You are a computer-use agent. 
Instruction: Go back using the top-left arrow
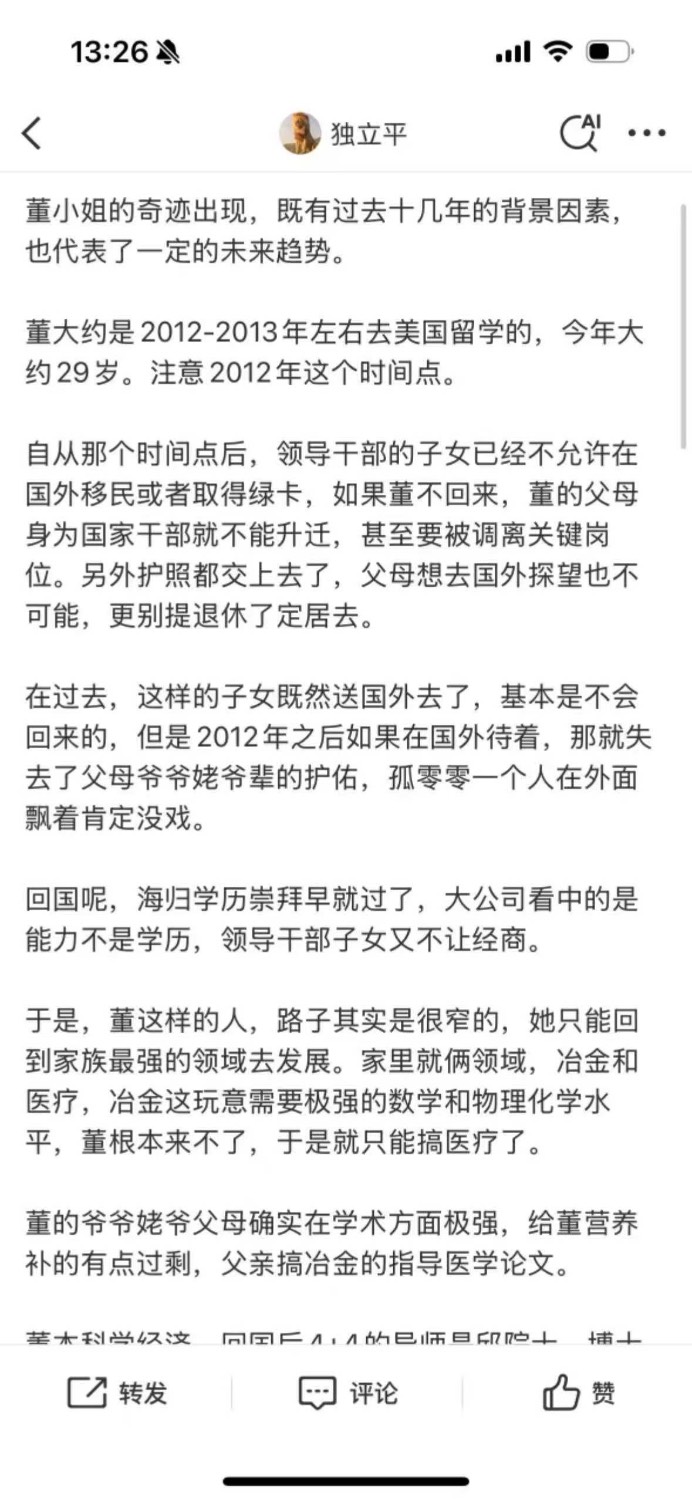tap(32, 133)
